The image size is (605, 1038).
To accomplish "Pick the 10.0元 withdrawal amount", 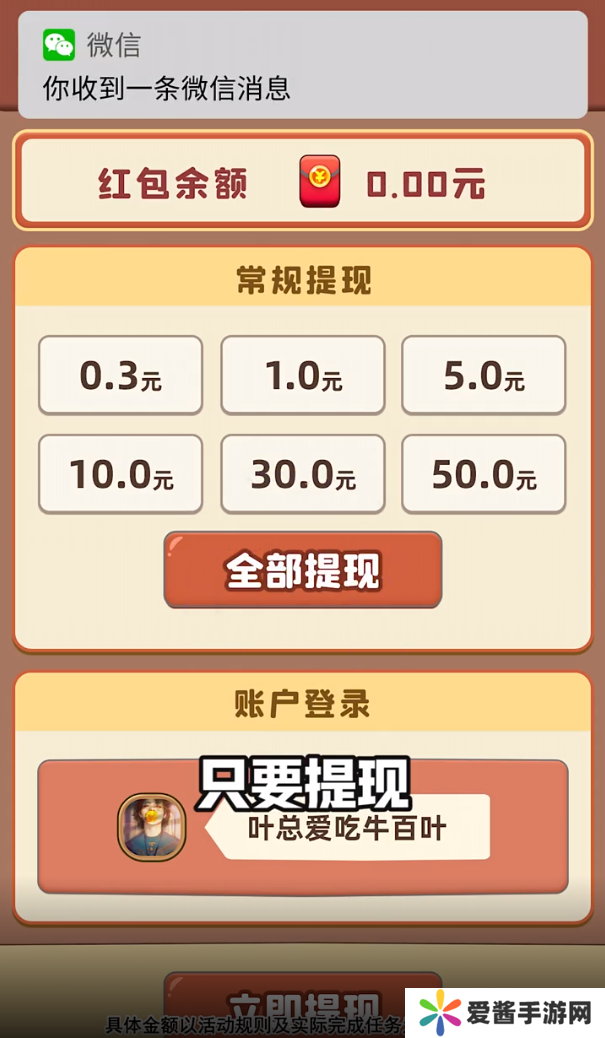I will [x=120, y=474].
